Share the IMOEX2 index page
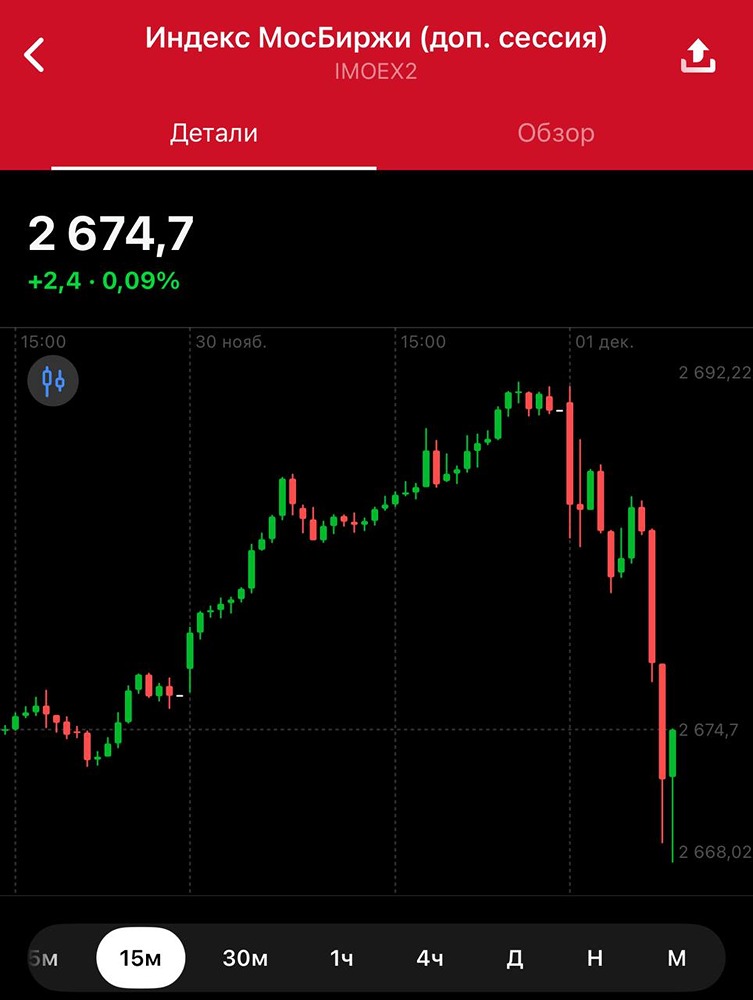 click(x=698, y=56)
